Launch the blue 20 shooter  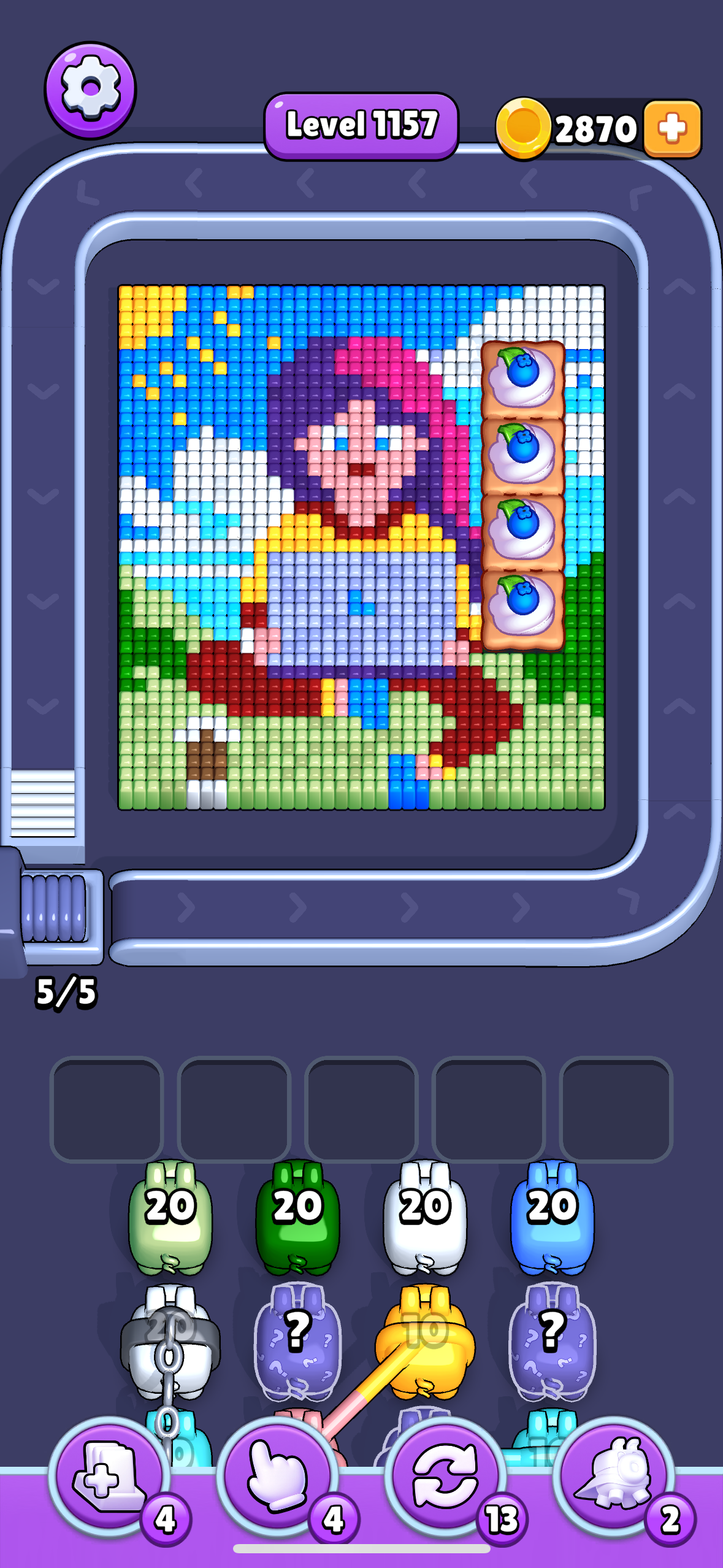tap(552, 1218)
